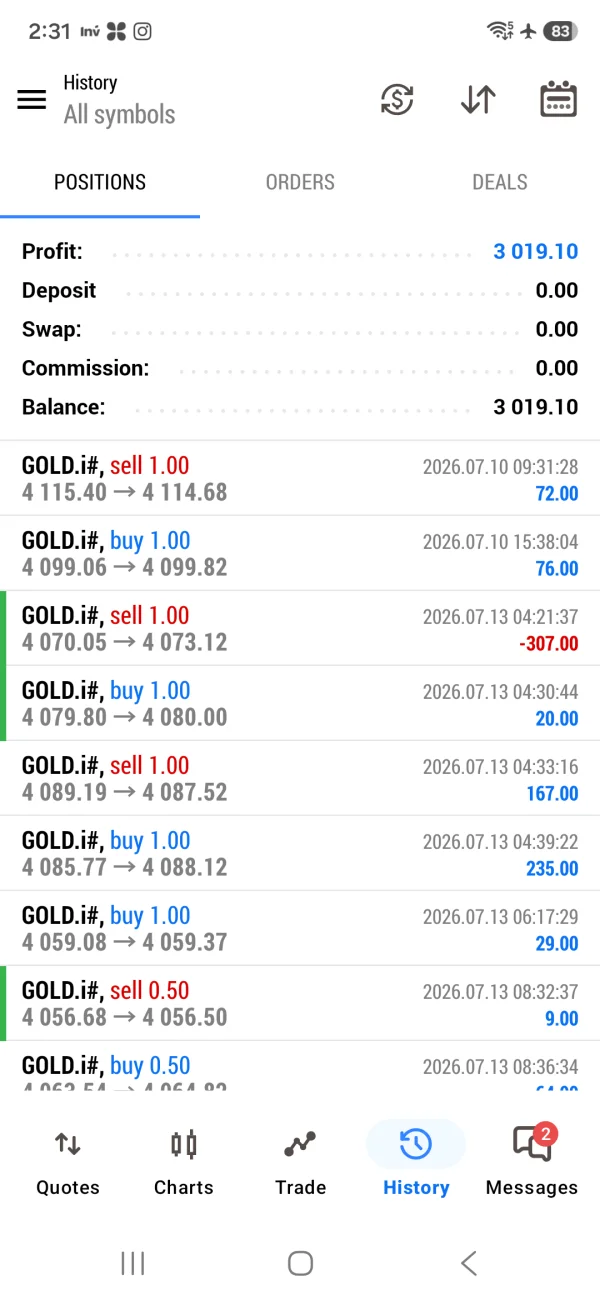The width and height of the screenshot is (600, 1300).
Task: Open the buy position from 06:17:29
Action: (300, 928)
